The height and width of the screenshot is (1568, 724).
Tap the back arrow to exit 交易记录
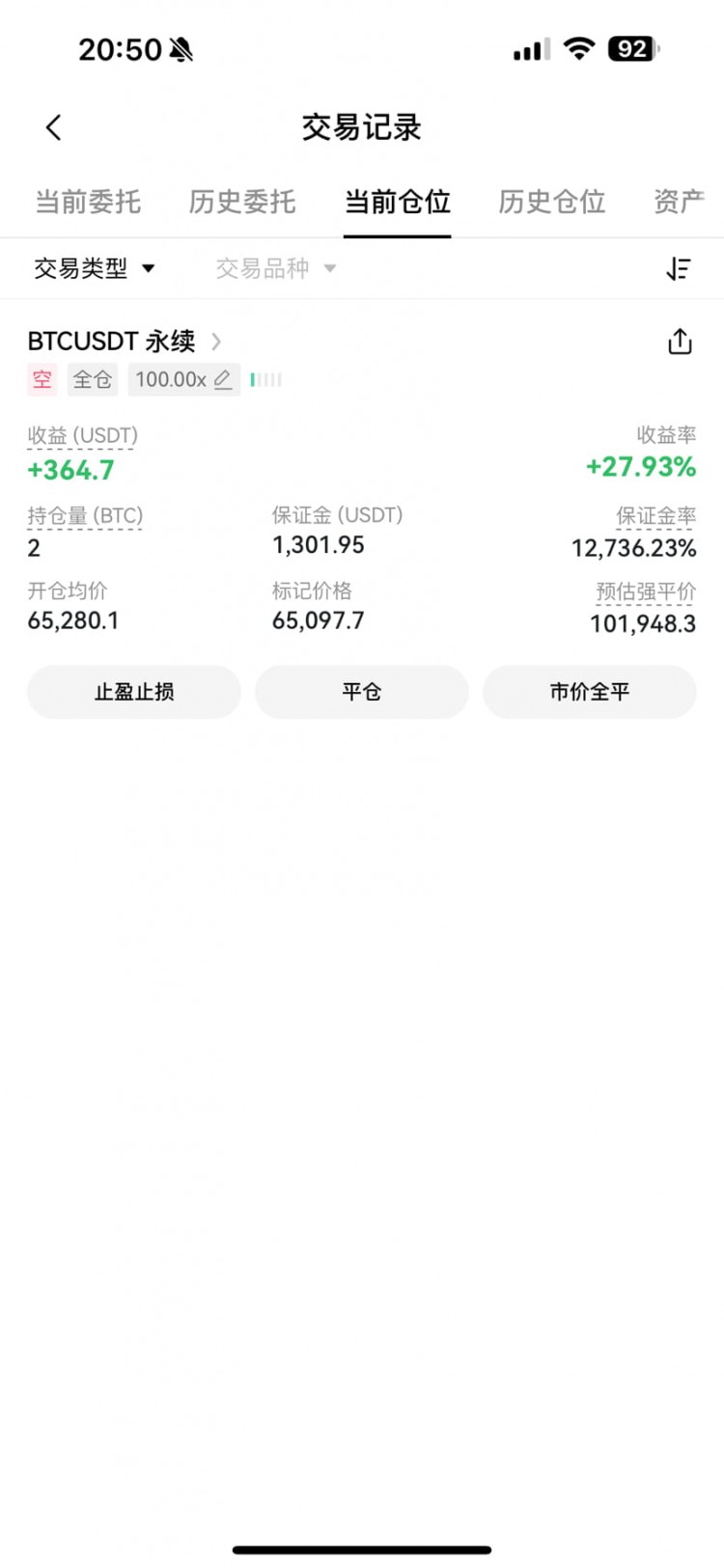(x=53, y=126)
